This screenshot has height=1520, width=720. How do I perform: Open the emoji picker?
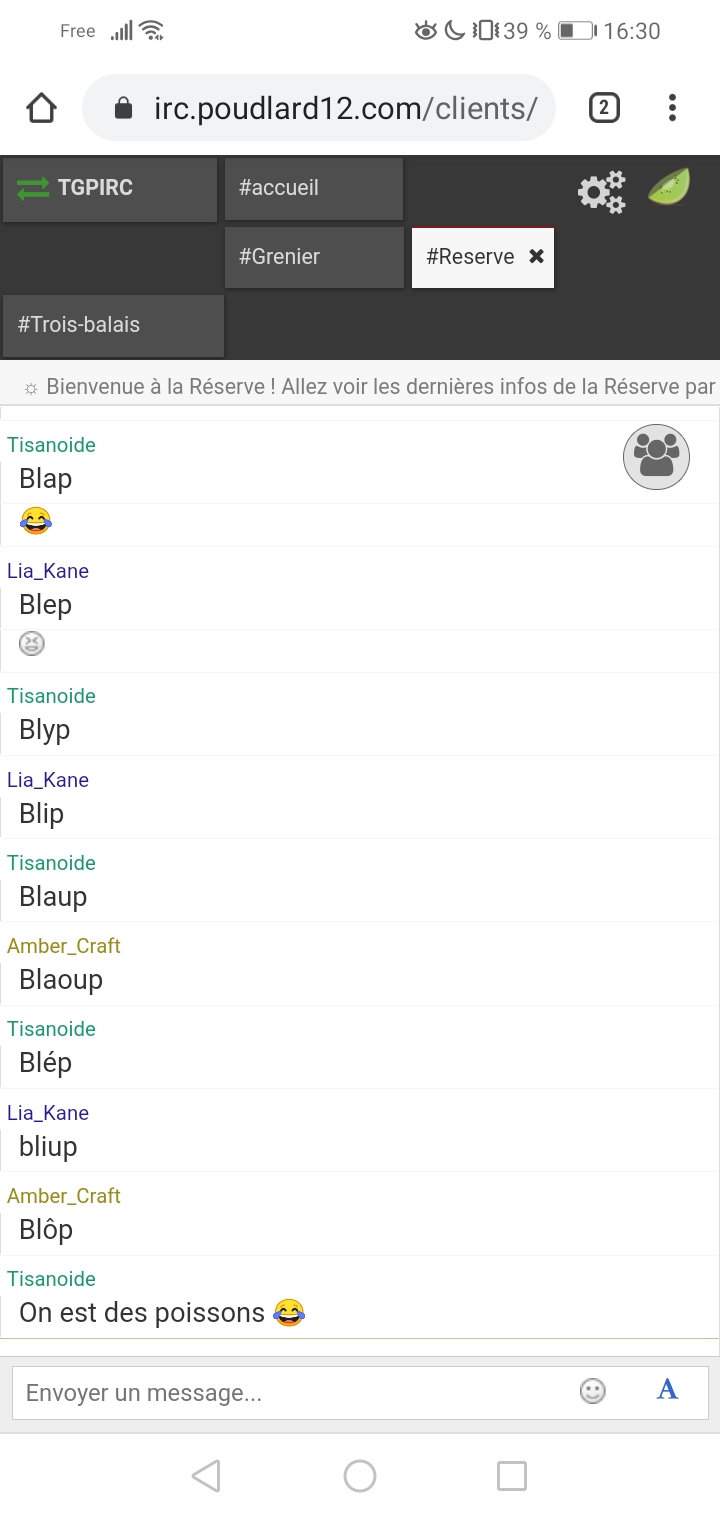[x=593, y=1391]
